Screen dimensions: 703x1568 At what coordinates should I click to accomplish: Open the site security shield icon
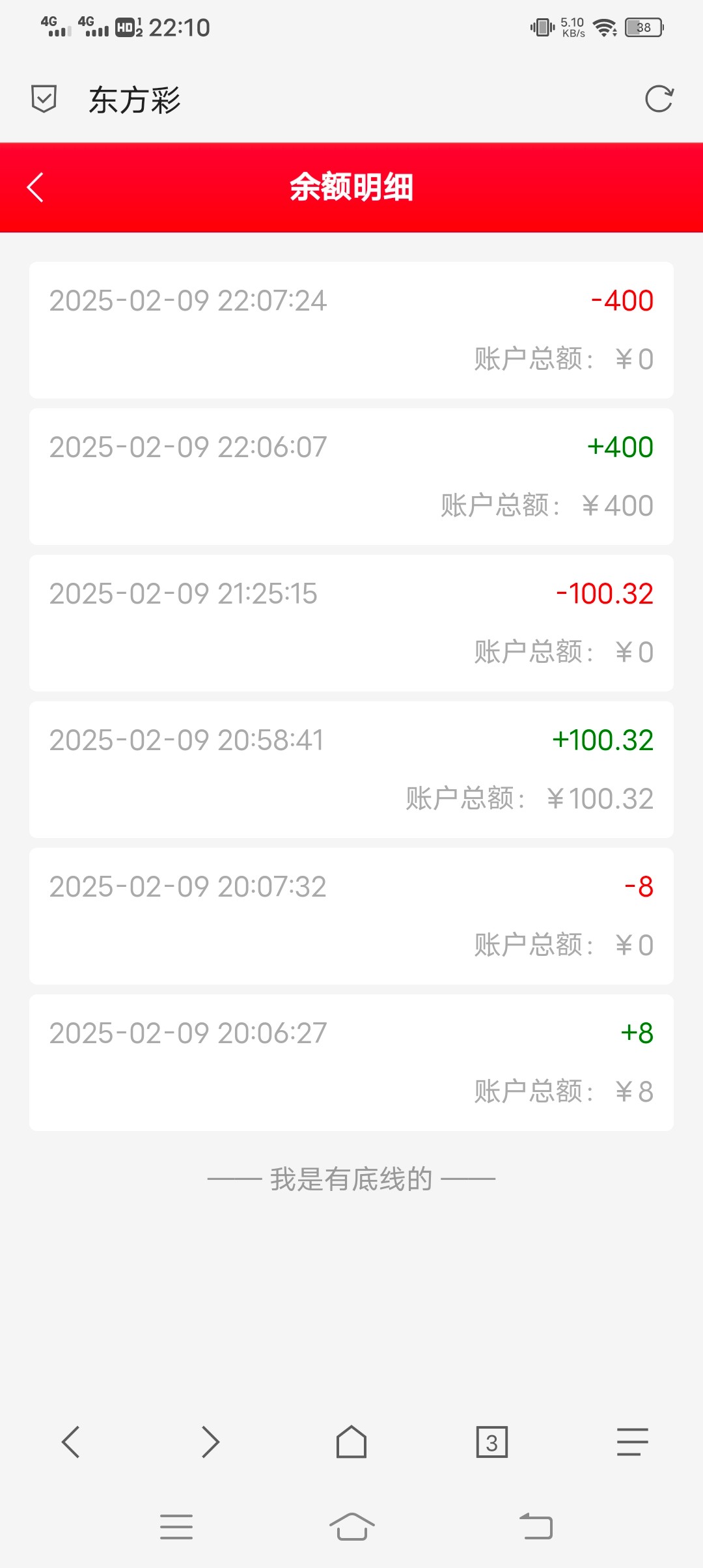[44, 99]
